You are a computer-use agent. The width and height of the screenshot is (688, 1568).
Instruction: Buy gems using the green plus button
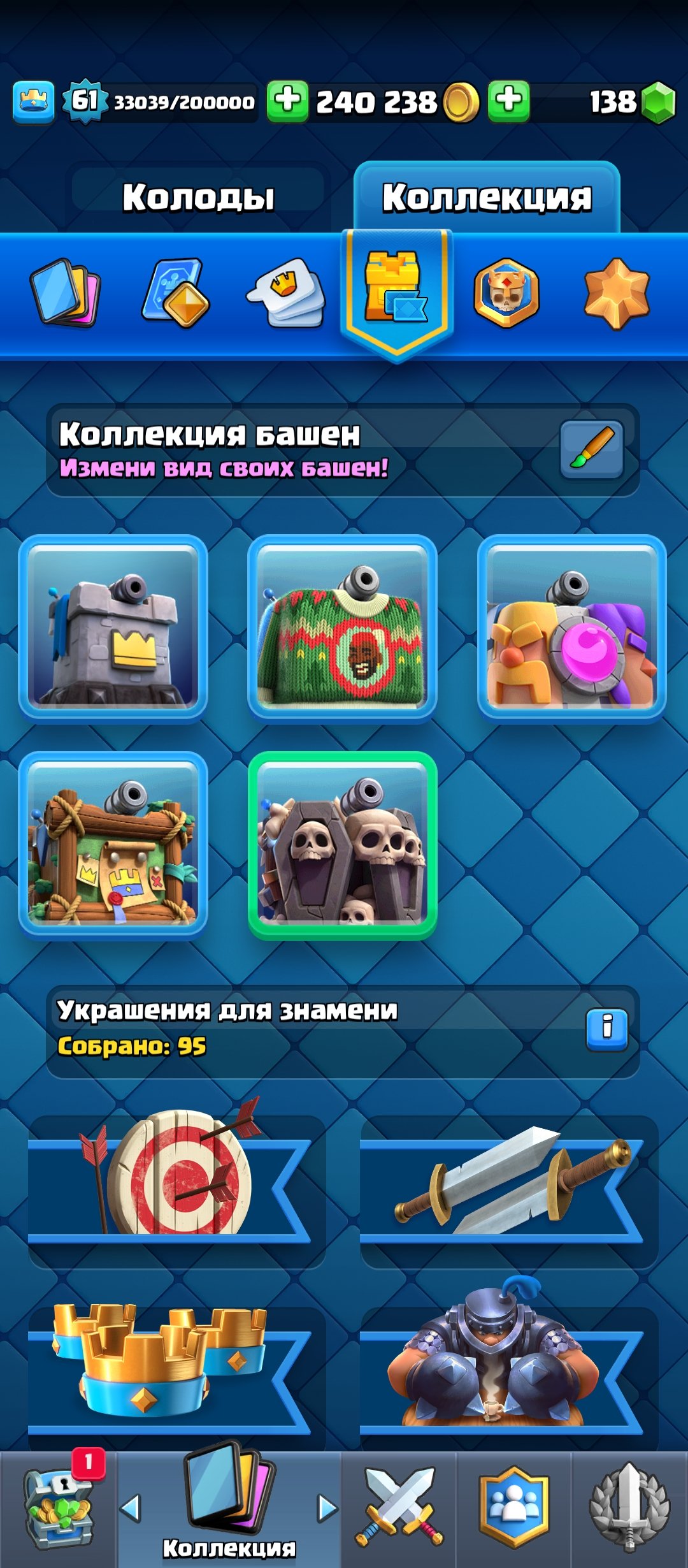508,101
